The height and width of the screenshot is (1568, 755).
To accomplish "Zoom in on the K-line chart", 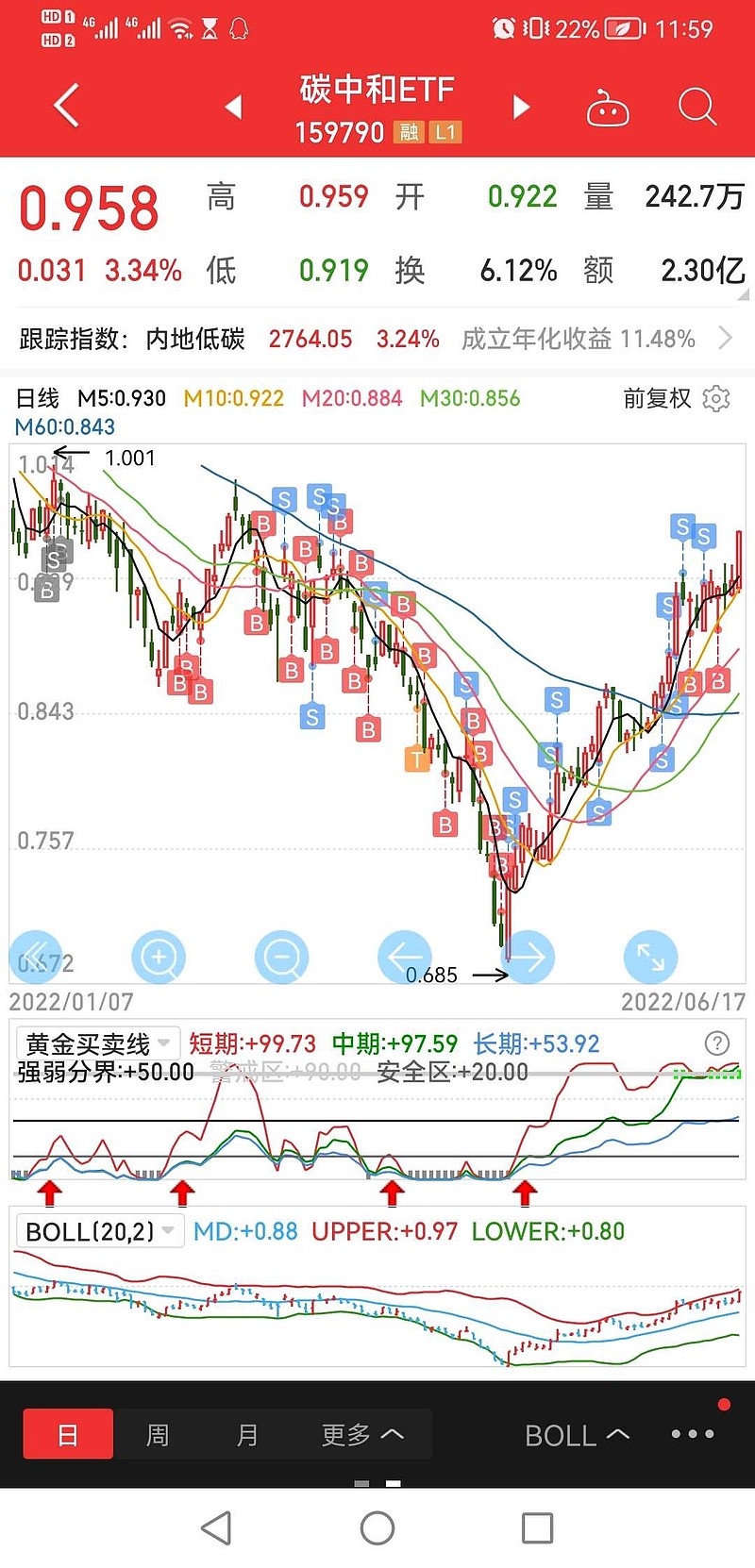I will point(159,958).
